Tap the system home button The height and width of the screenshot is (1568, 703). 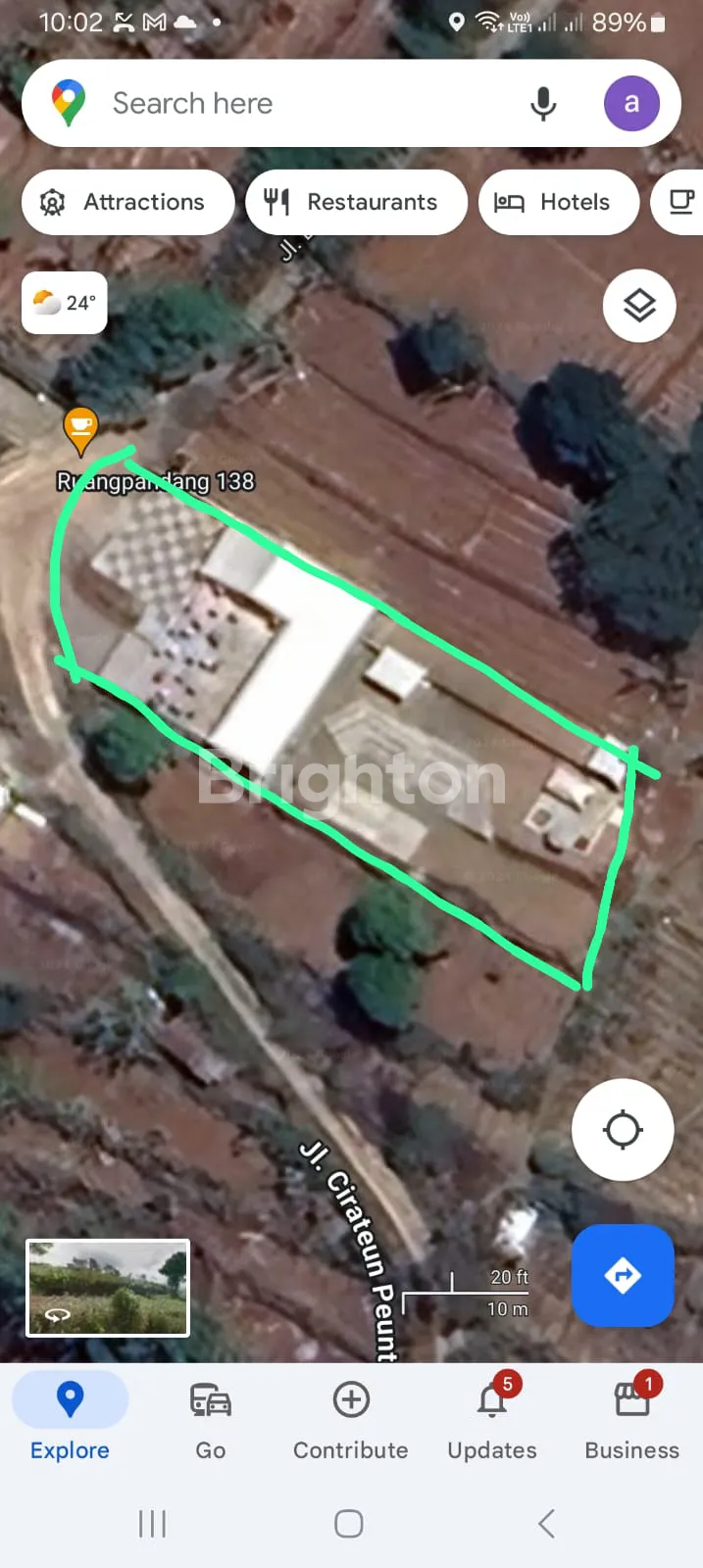349,1523
